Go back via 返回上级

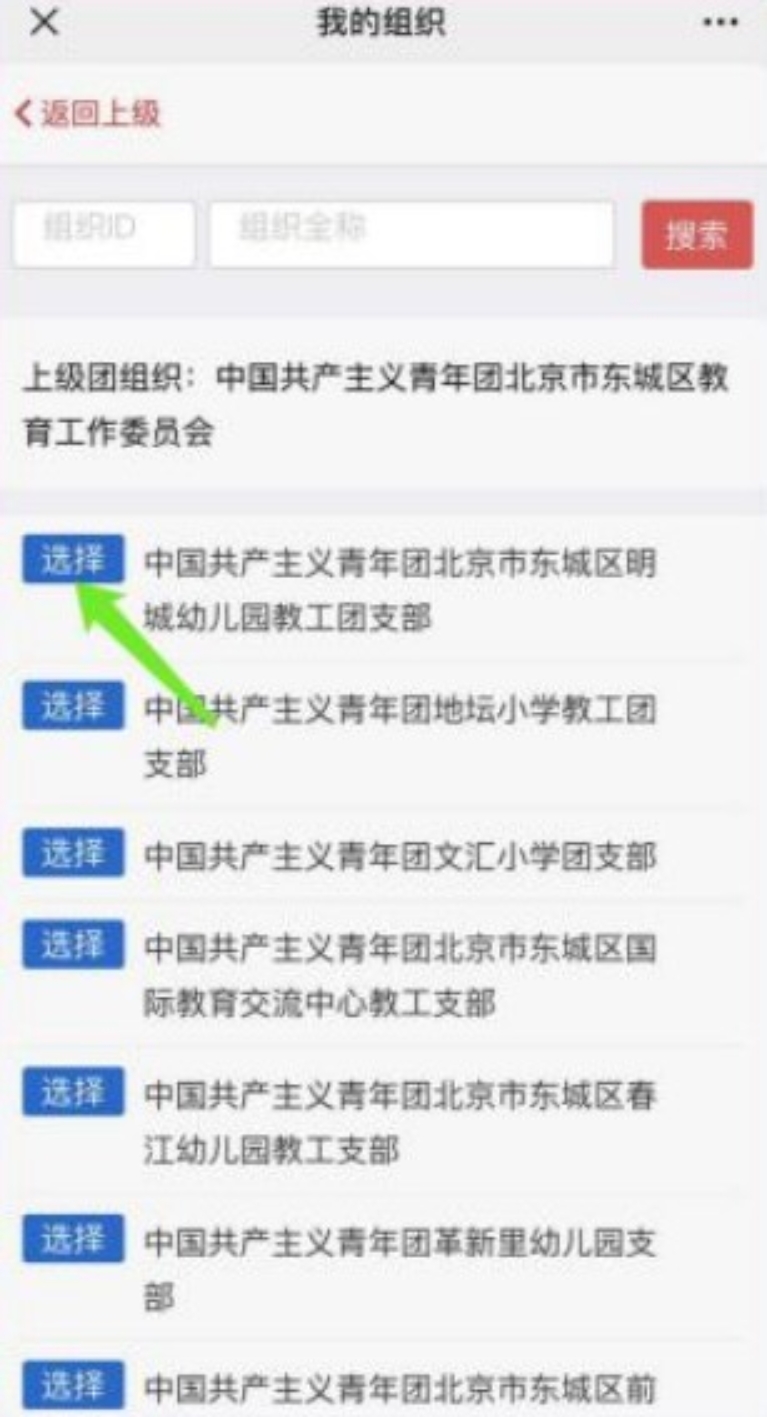(x=87, y=113)
